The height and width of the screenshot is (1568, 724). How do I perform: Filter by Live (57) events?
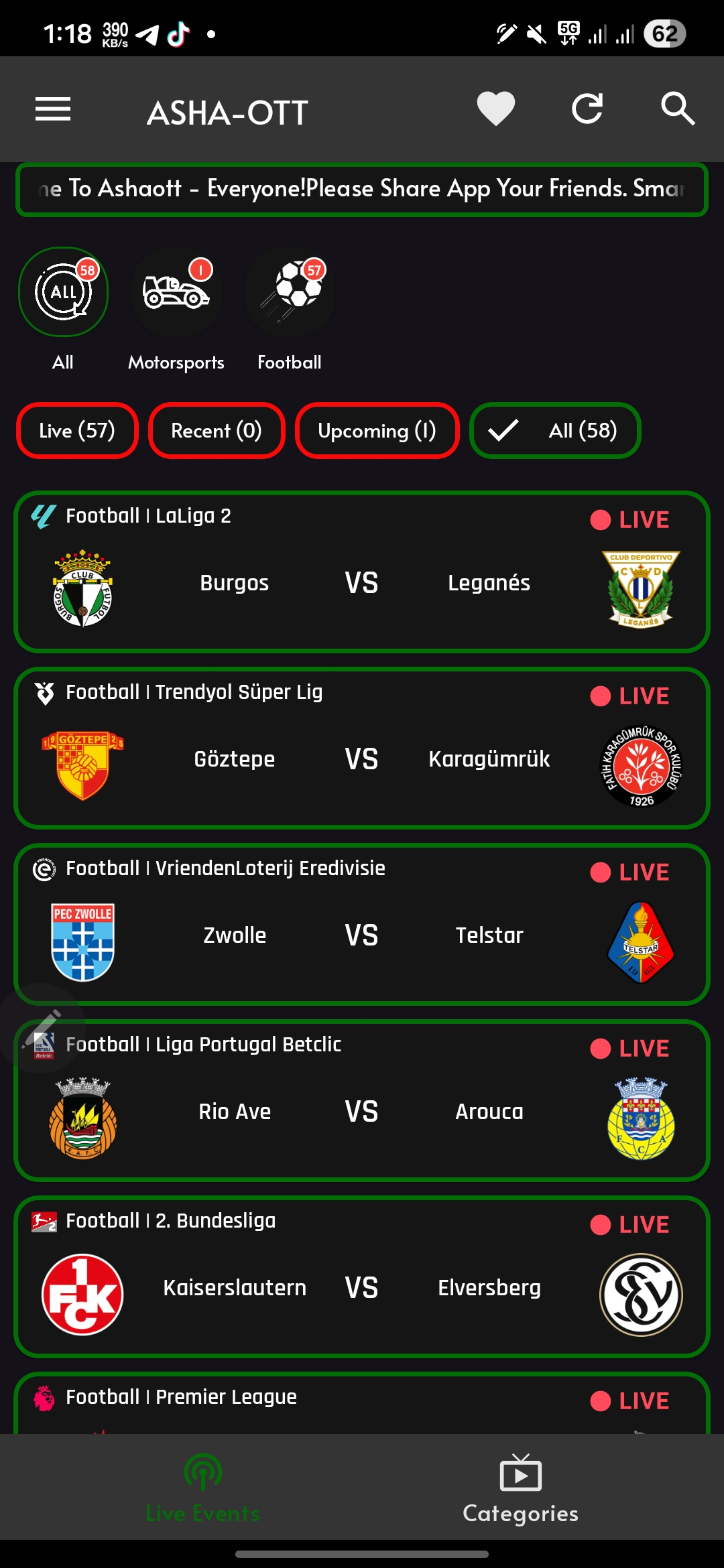coord(77,431)
